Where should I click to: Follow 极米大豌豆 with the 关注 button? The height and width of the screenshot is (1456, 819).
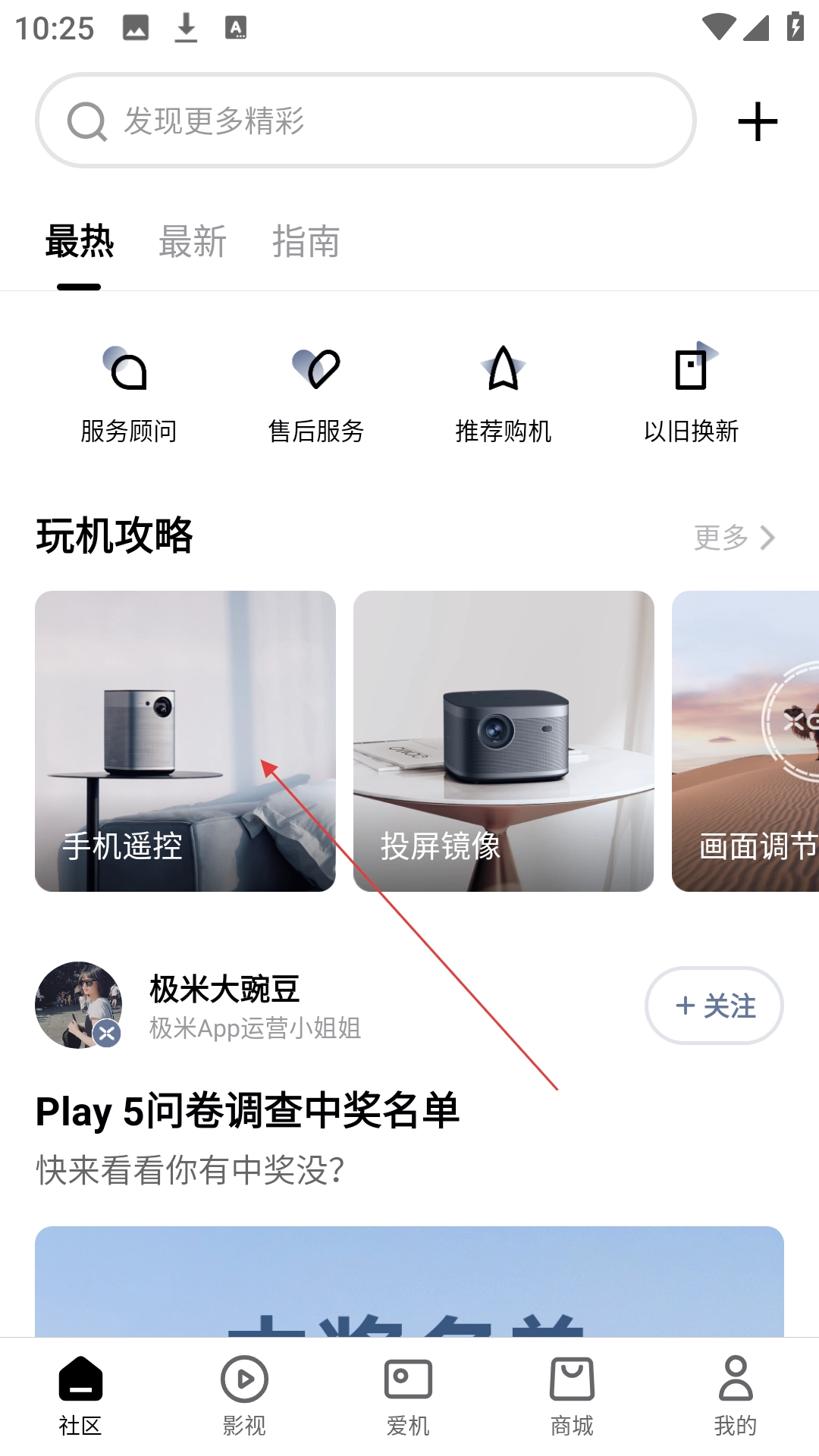[714, 1006]
